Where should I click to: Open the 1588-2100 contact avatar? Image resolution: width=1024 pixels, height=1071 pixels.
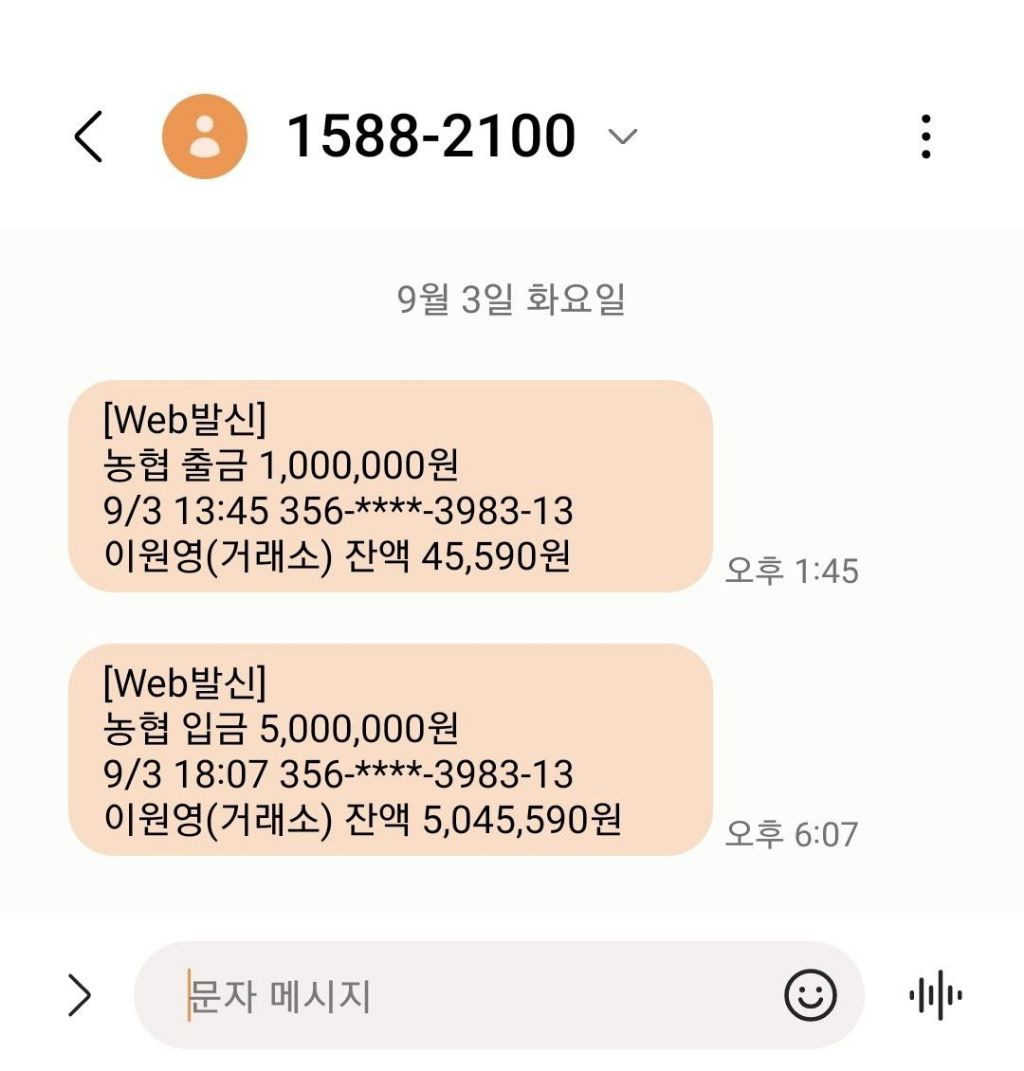(204, 137)
